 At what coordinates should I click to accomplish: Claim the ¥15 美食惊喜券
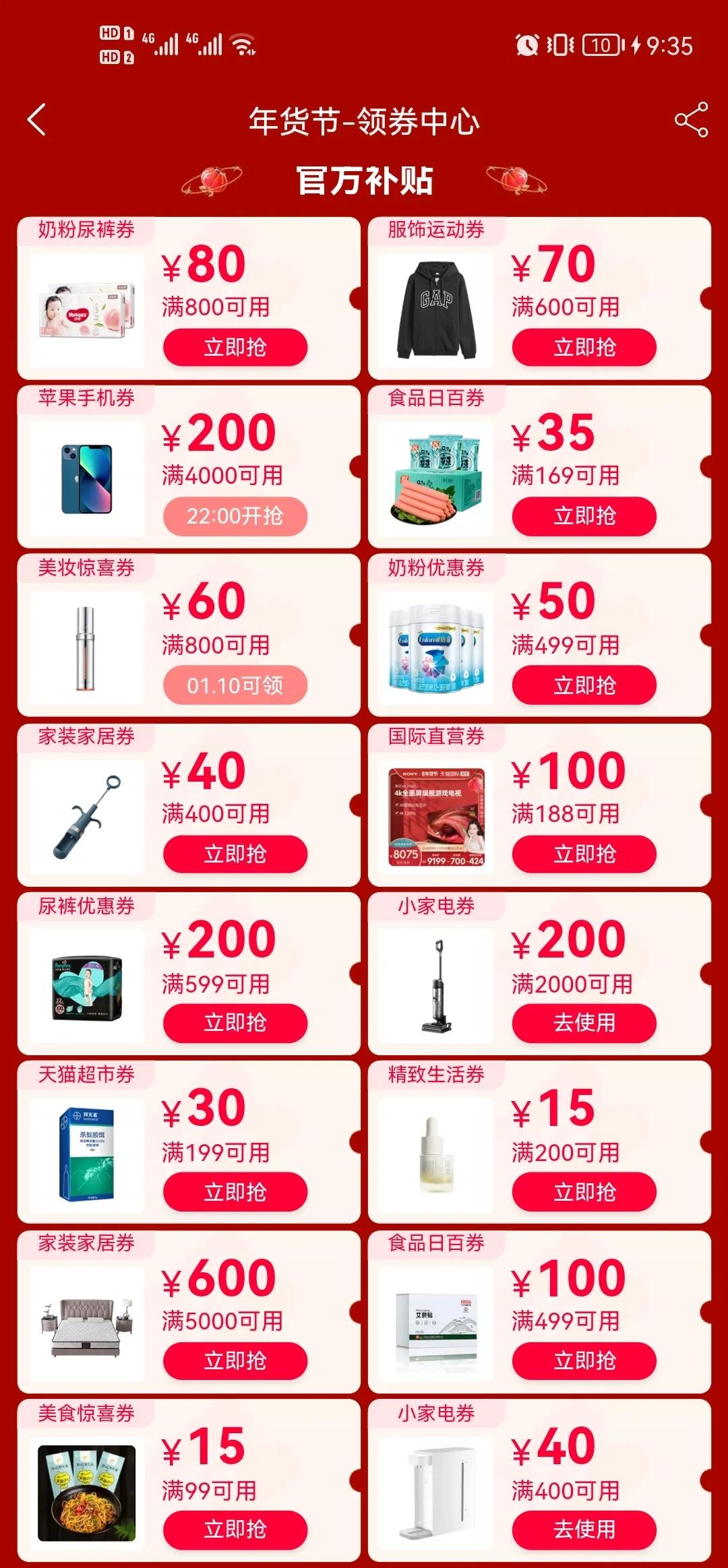235,1530
